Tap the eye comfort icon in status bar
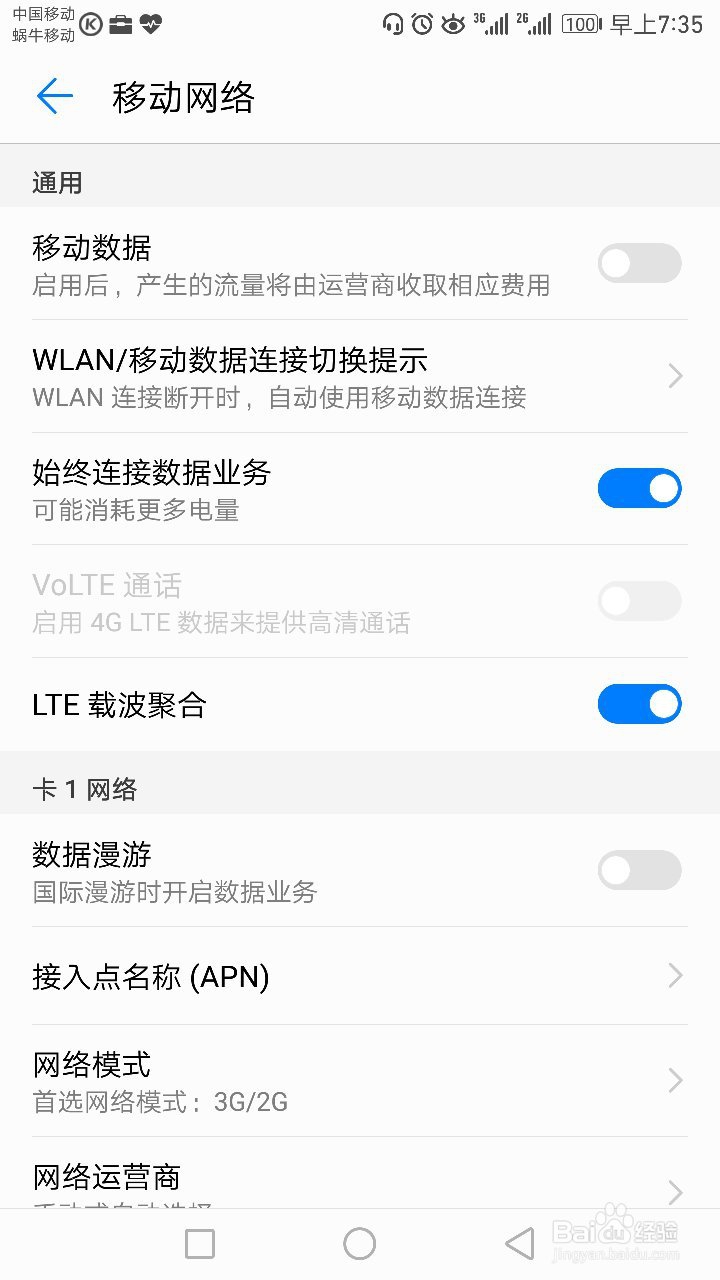 tap(453, 24)
